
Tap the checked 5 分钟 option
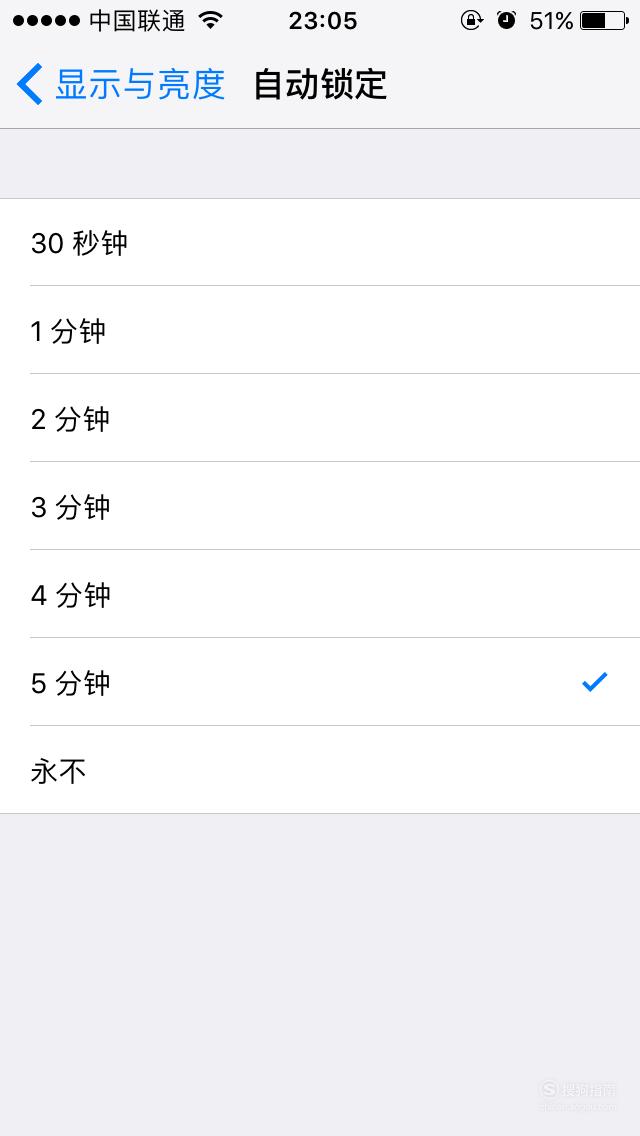(320, 682)
